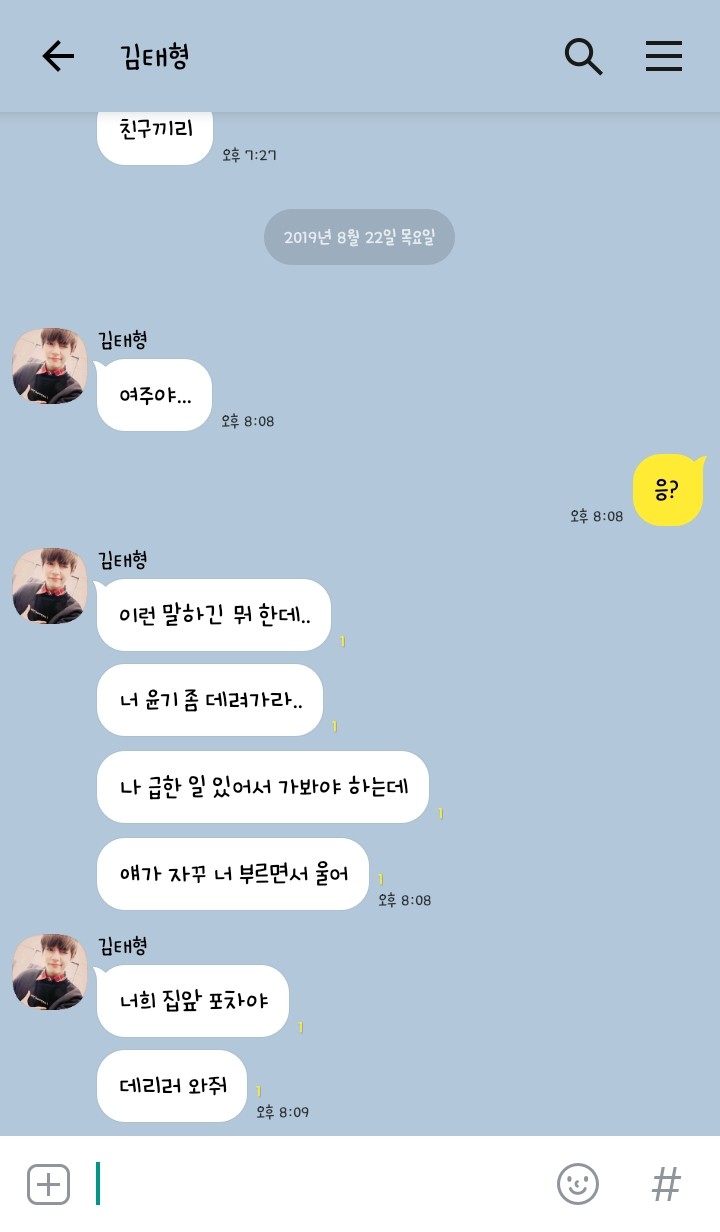Image resolution: width=720 pixels, height=1232 pixels.
Task: Open the emoticon picker
Action: coord(578,1184)
